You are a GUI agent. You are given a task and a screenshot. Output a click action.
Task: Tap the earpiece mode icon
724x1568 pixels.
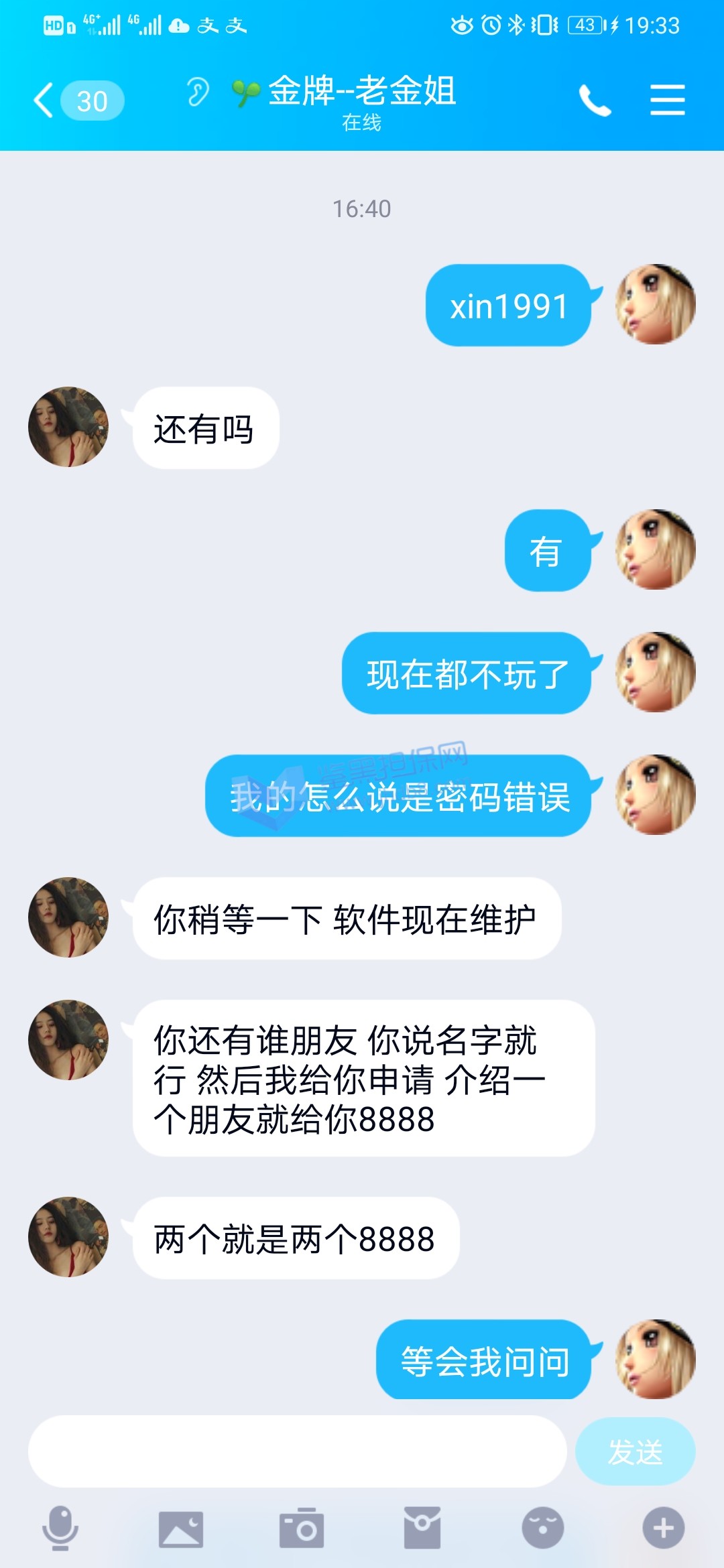point(198,92)
